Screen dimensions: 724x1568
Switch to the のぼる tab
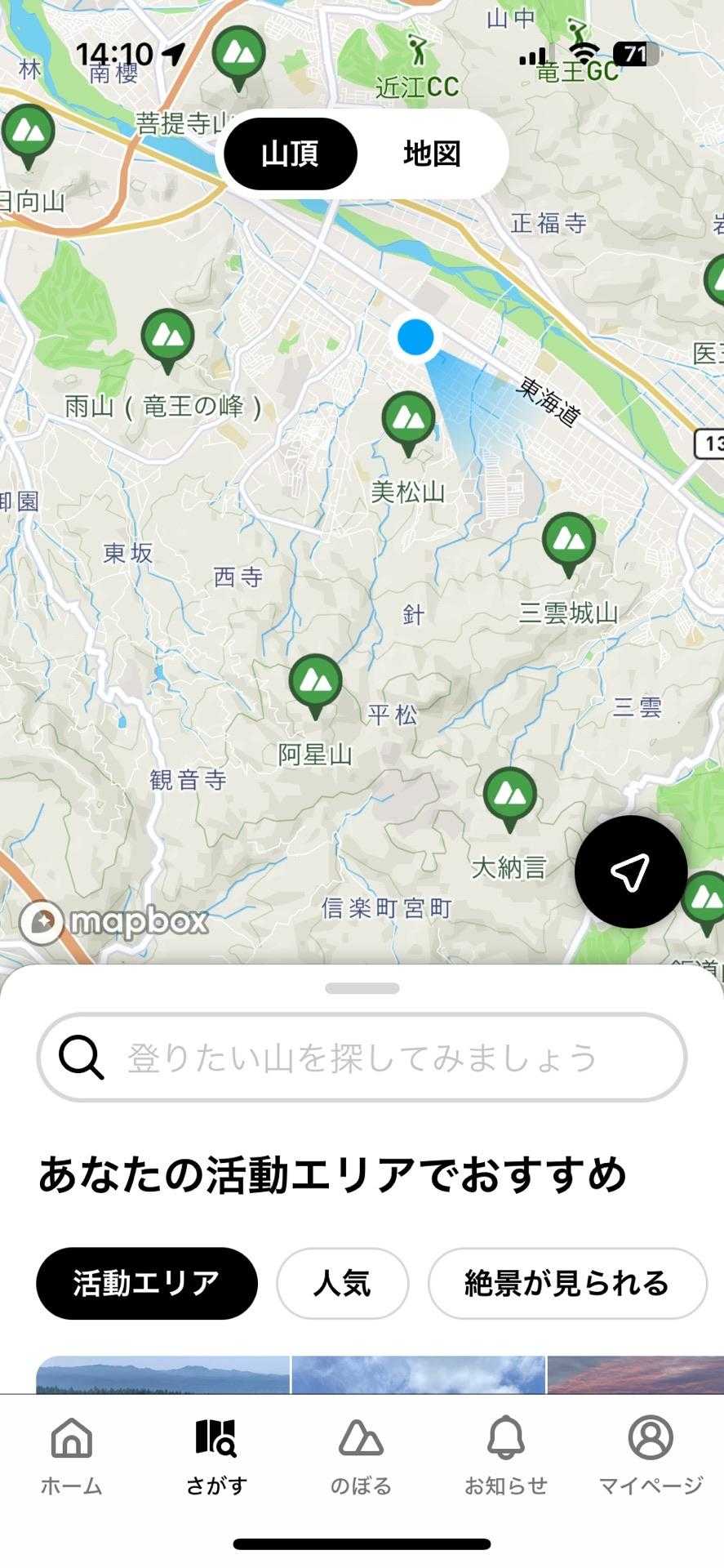(x=361, y=1458)
